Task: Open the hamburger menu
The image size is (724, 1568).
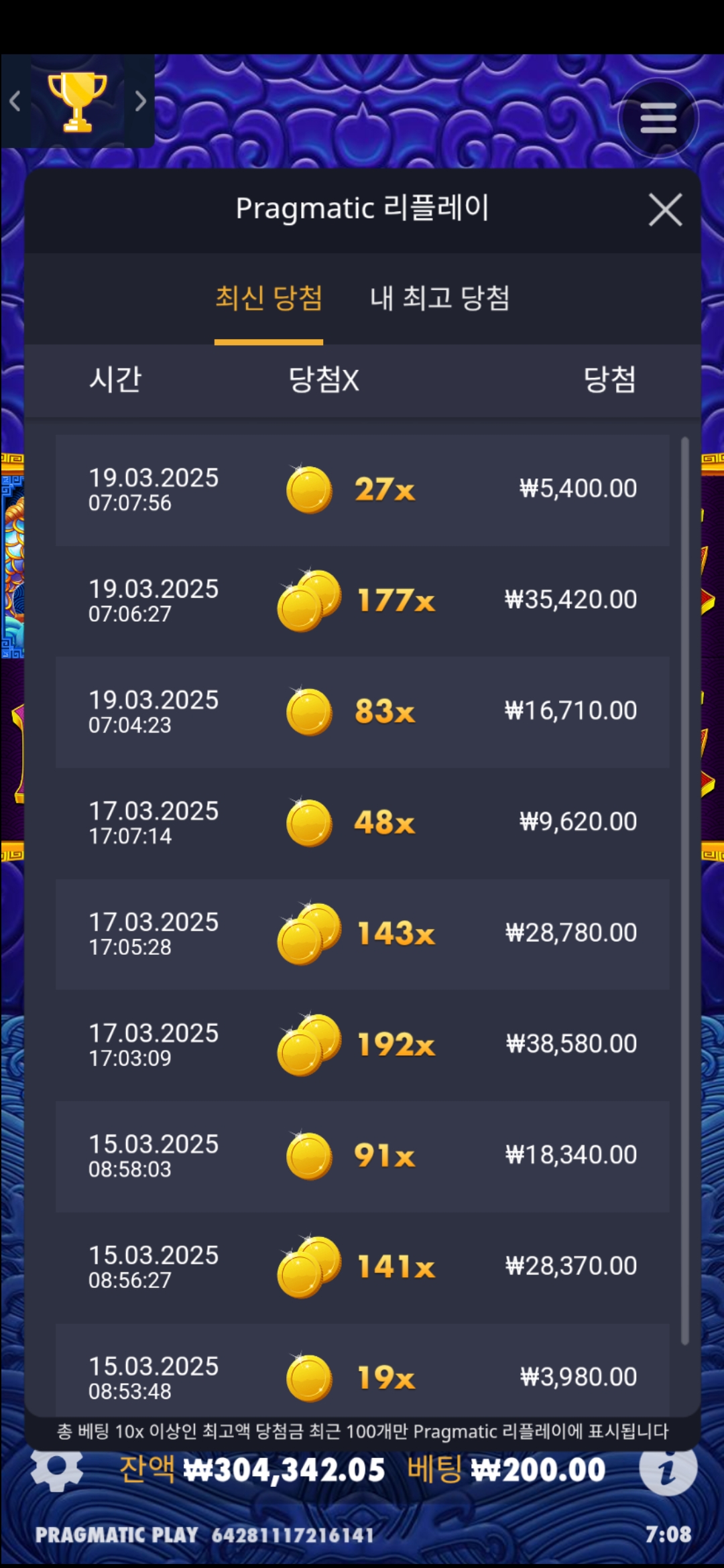Action: click(x=658, y=119)
